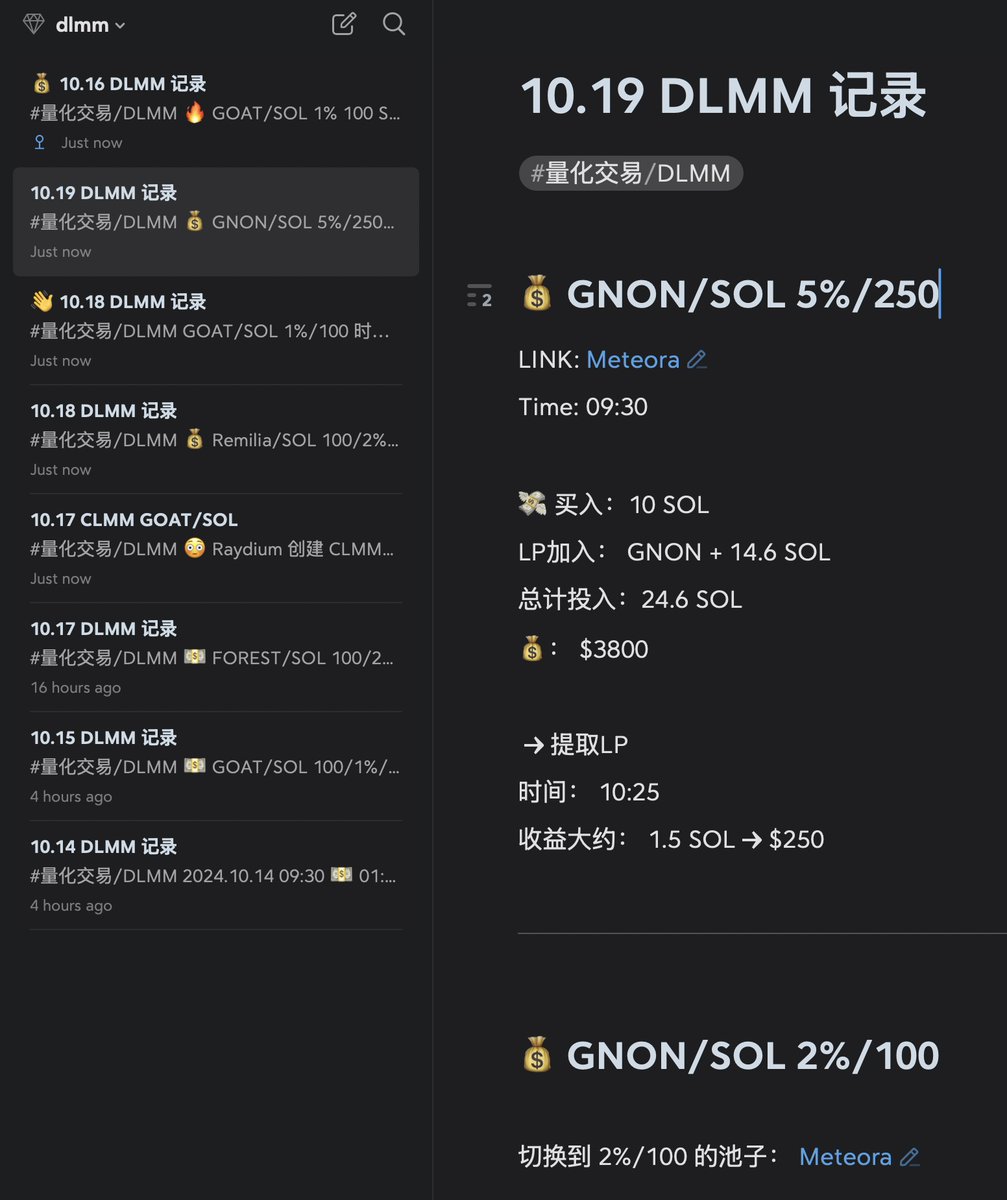Edit the Meteora link after LINK:
This screenshot has width=1007, height=1200.
[x=697, y=360]
